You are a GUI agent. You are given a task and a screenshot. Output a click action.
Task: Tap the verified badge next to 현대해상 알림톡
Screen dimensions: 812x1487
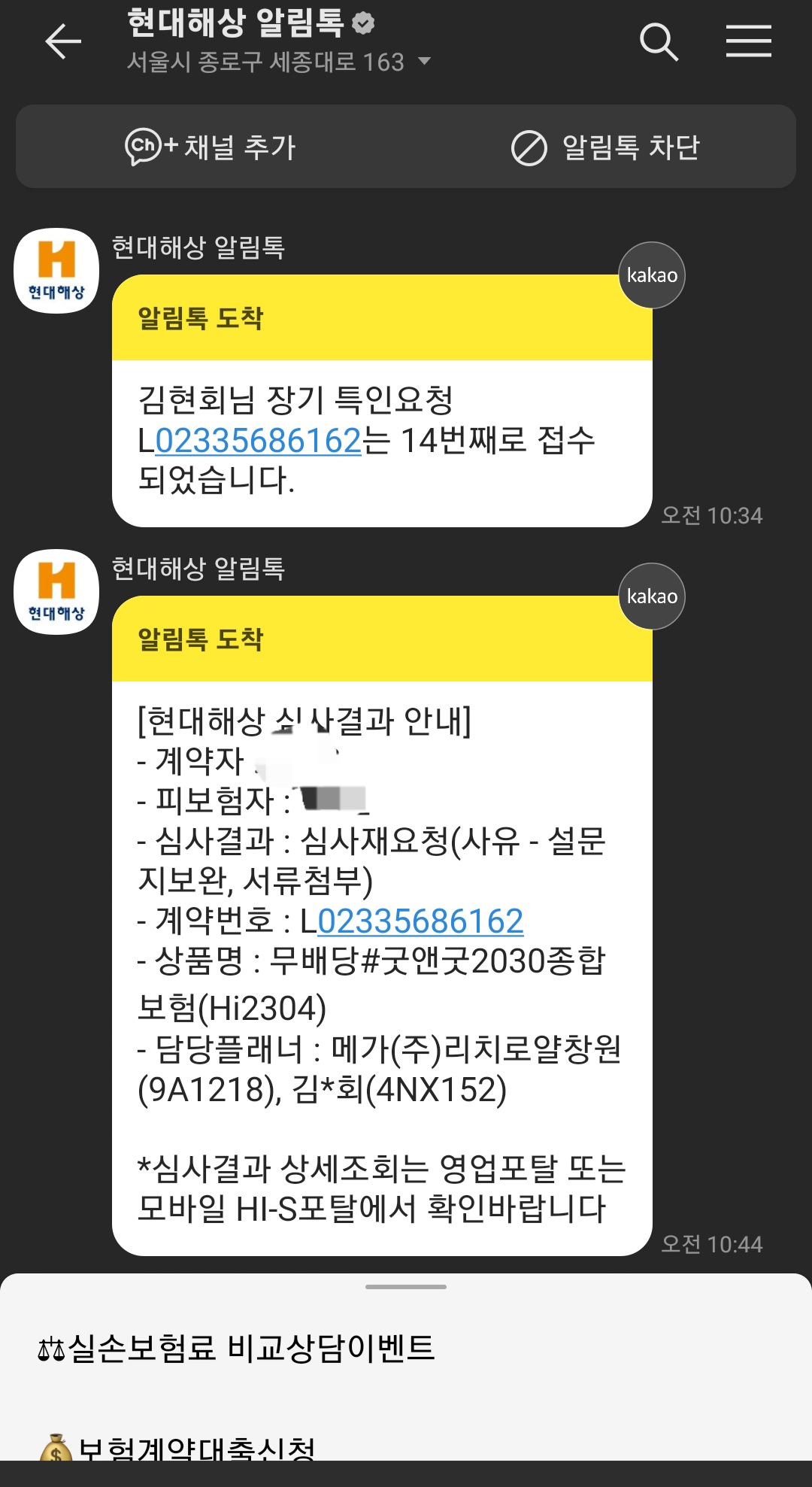point(363,23)
